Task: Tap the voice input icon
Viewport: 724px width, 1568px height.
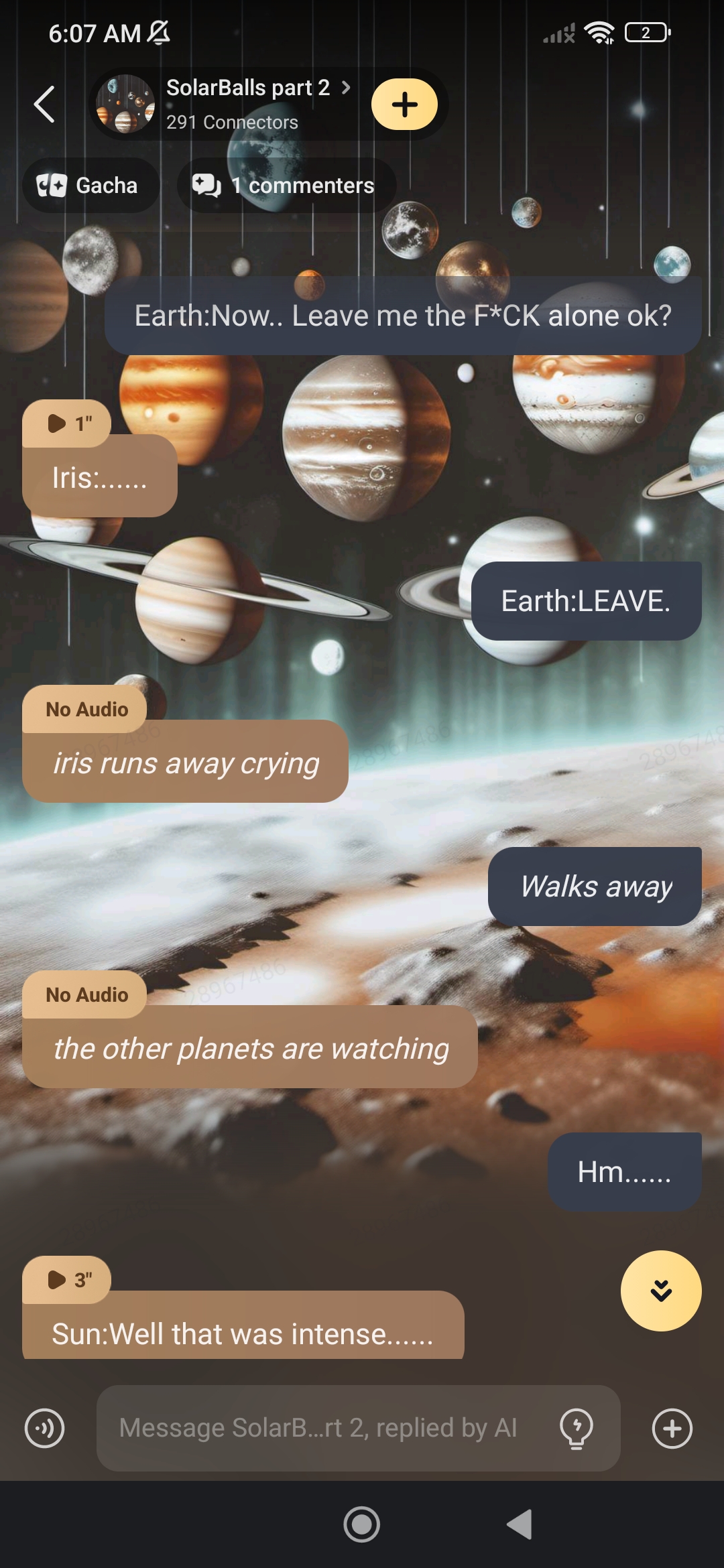Action: tap(44, 1429)
